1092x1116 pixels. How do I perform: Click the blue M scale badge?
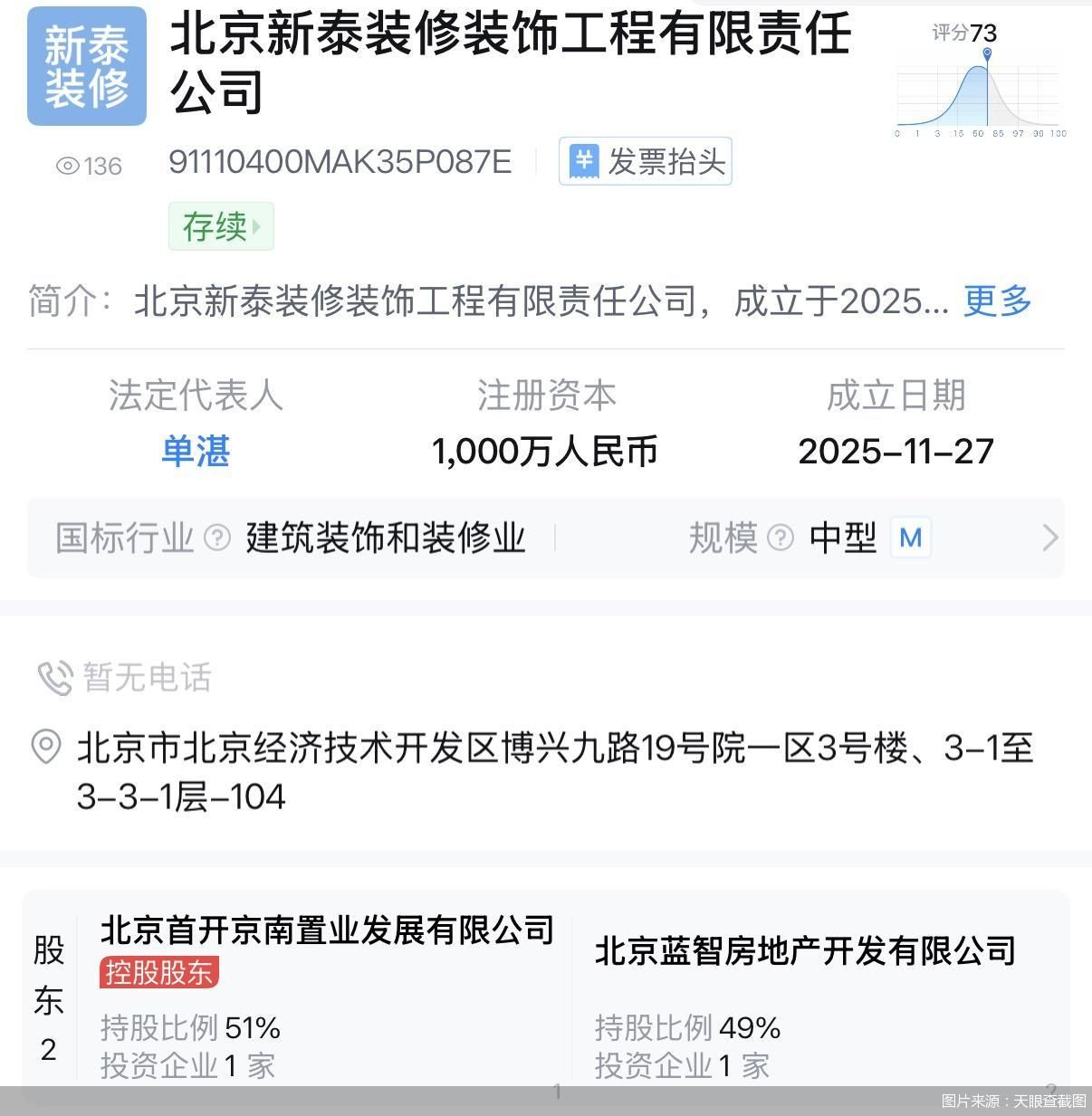(x=911, y=538)
